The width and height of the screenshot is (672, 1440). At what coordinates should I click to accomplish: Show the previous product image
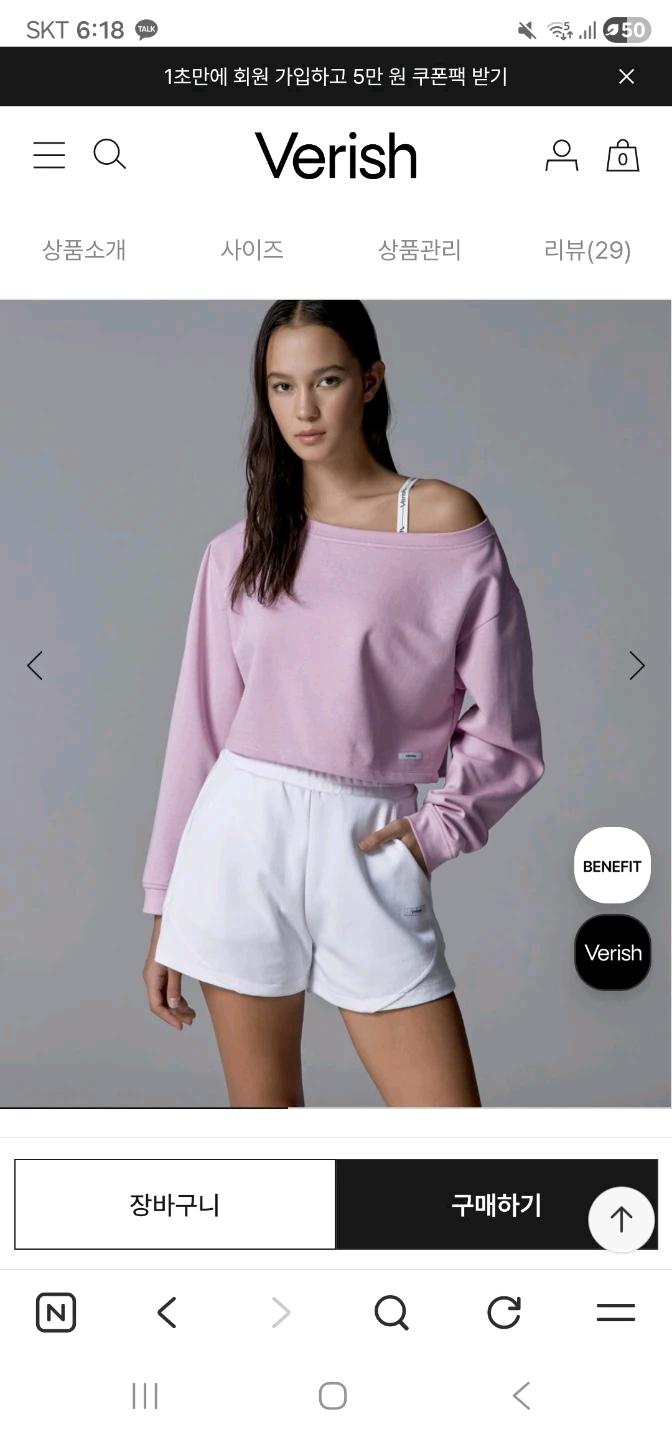(35, 666)
